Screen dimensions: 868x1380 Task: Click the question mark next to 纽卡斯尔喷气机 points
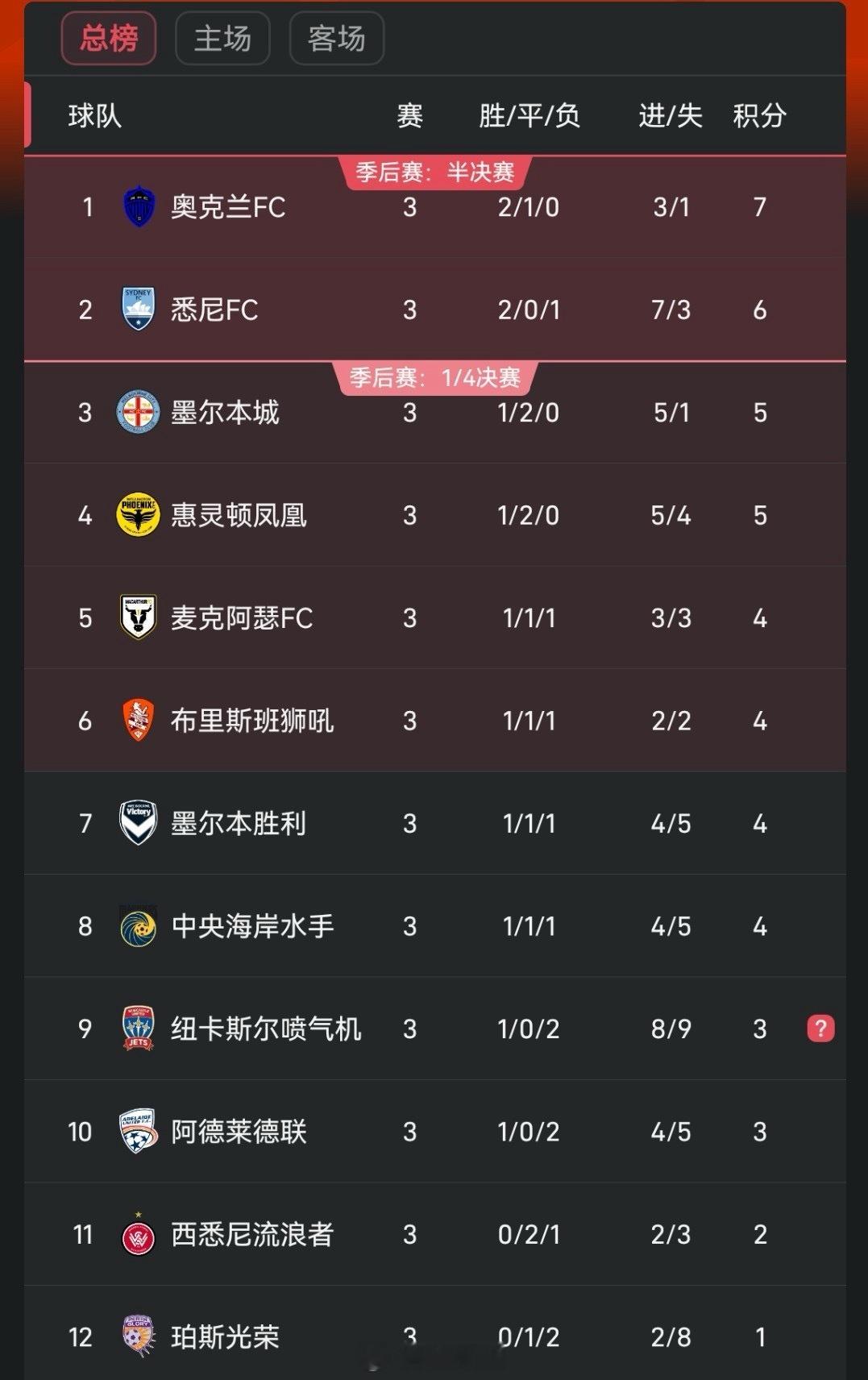coord(820,1029)
